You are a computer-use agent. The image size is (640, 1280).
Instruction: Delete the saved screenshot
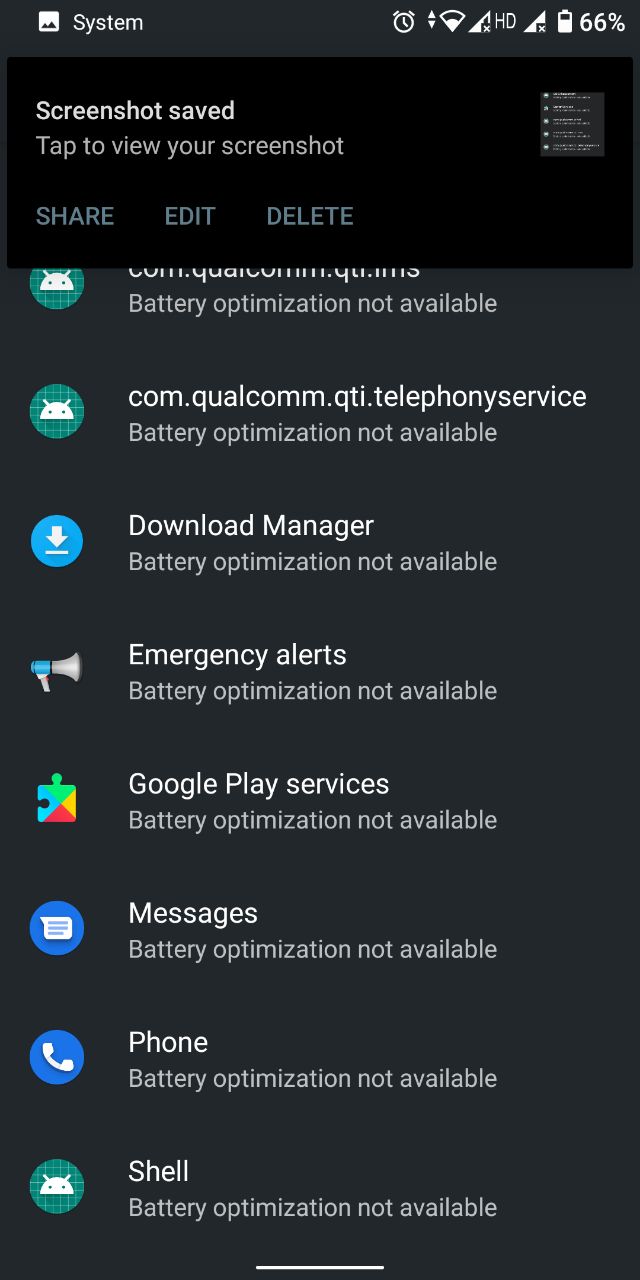pyautogui.click(x=310, y=216)
